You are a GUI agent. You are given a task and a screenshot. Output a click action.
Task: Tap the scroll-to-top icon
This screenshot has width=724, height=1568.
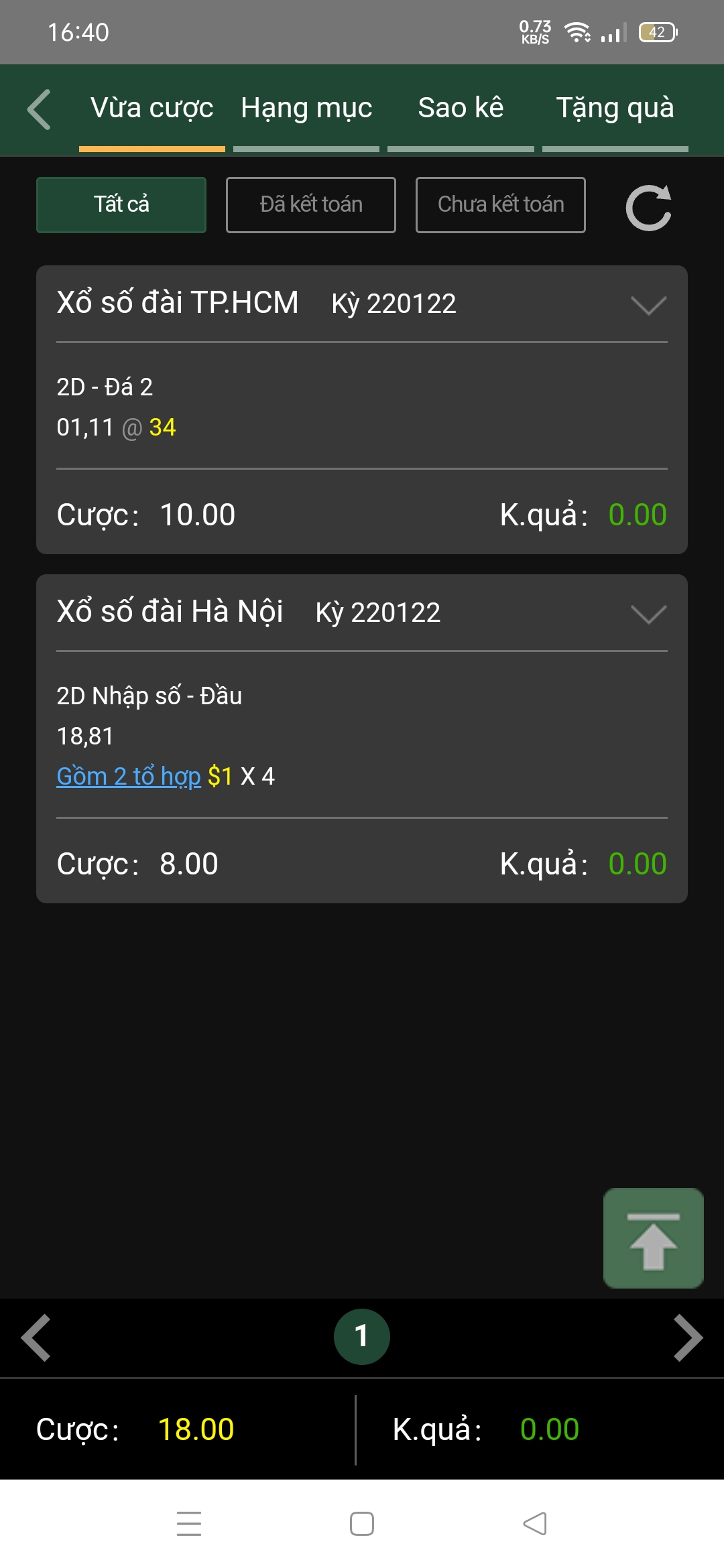point(654,1240)
